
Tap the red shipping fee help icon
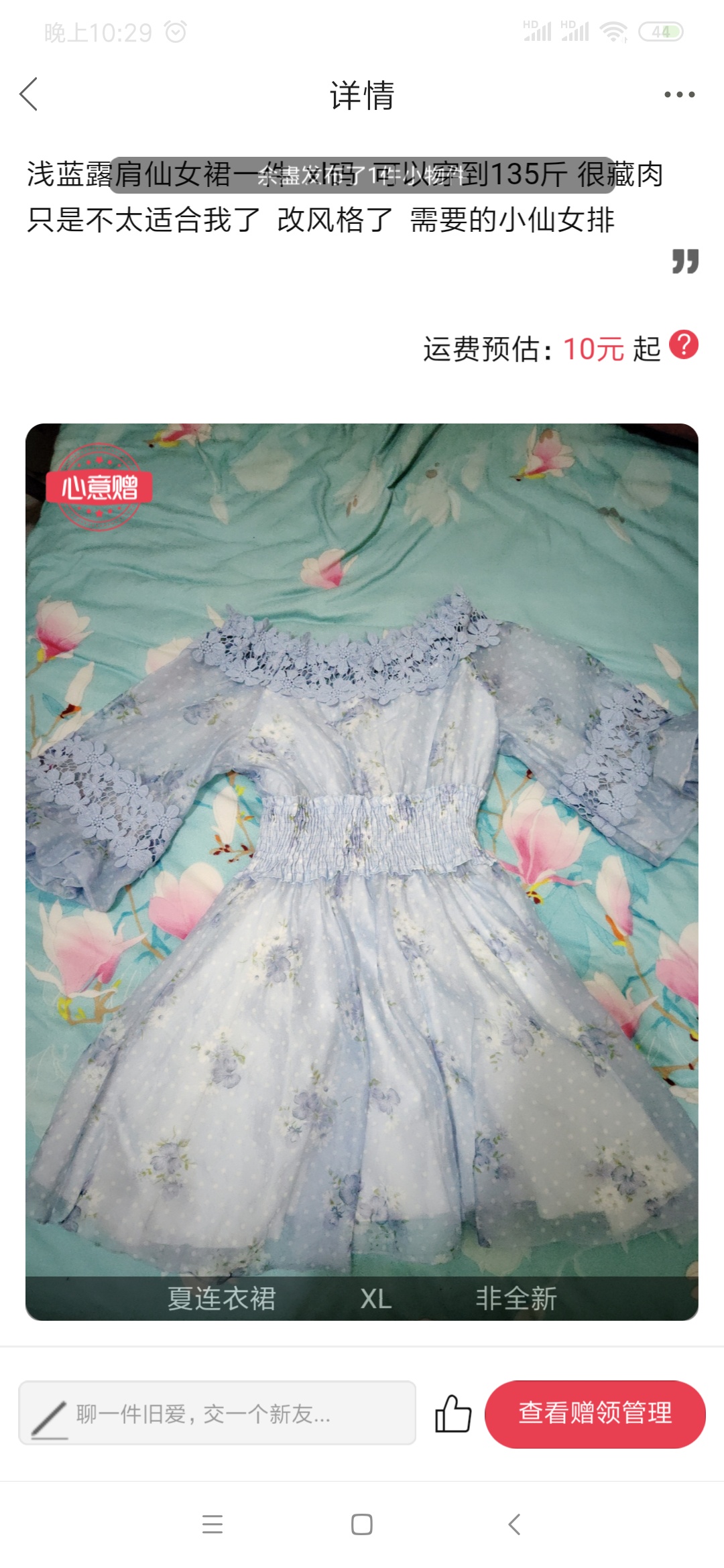[x=684, y=345]
